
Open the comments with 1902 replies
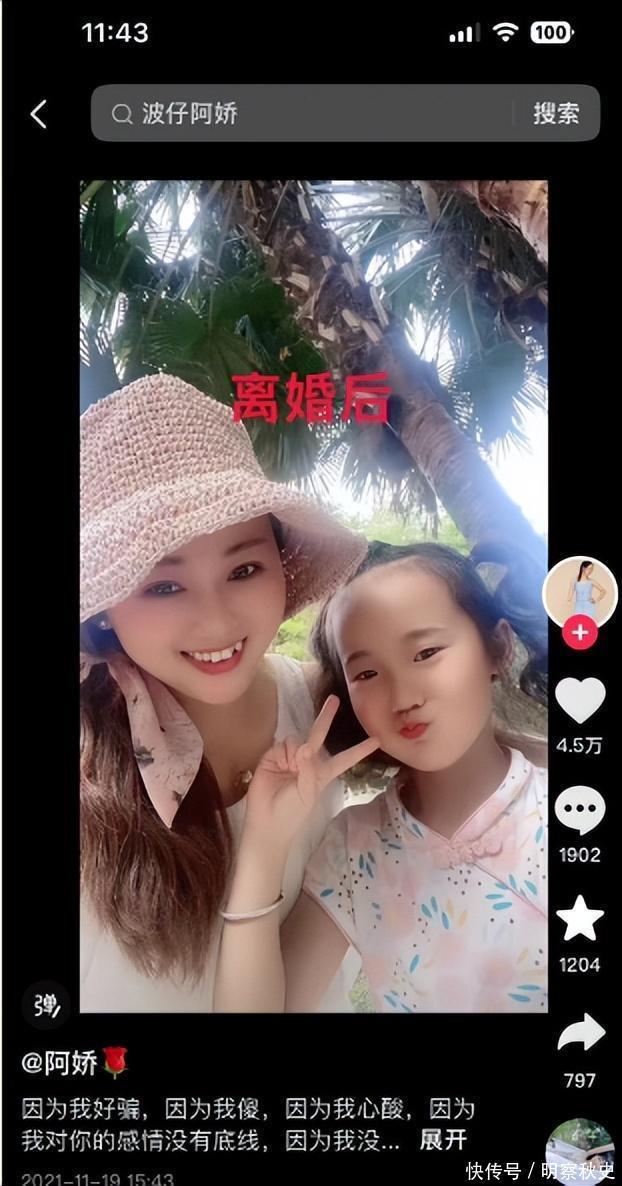tap(580, 811)
